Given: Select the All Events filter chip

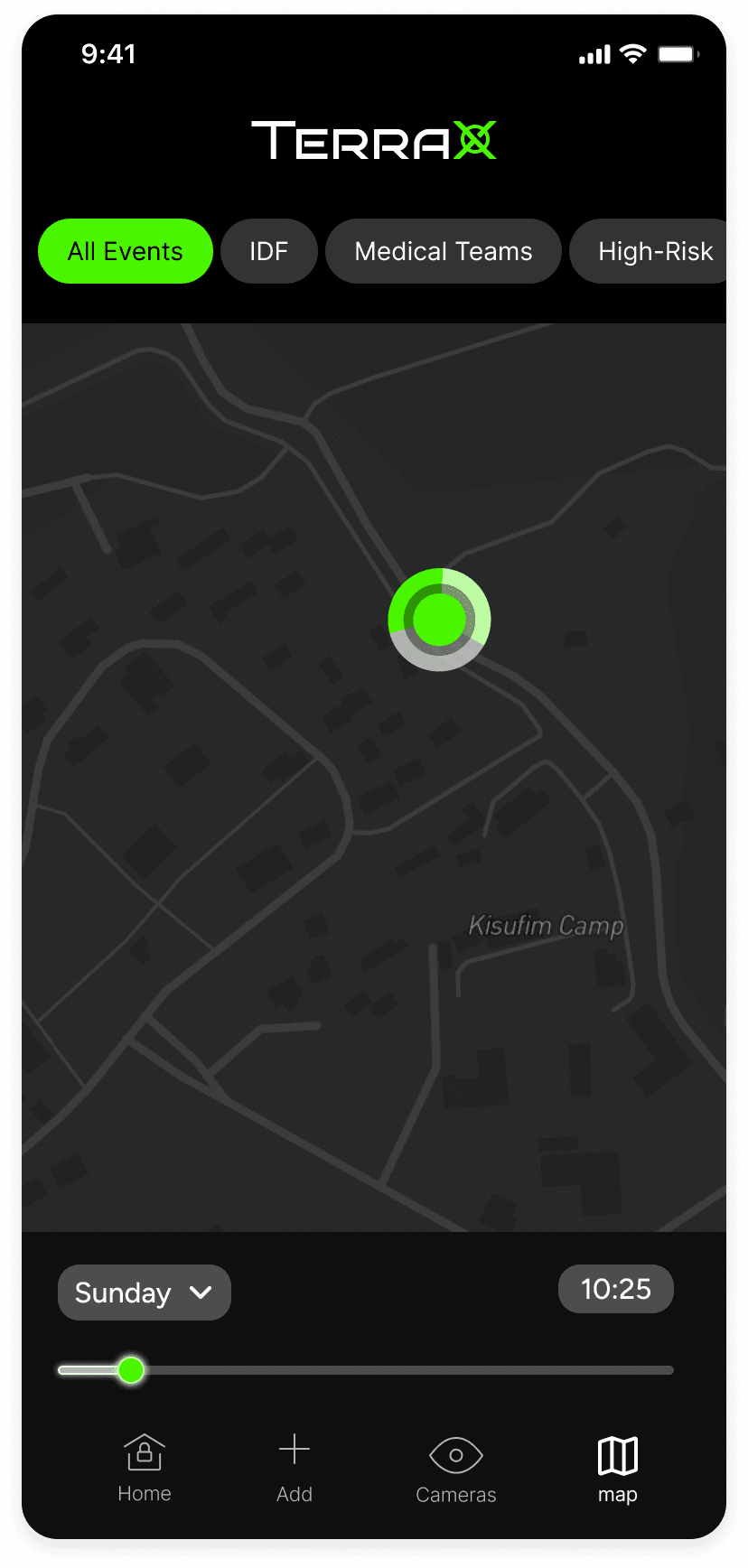Looking at the screenshot, I should pos(126,251).
